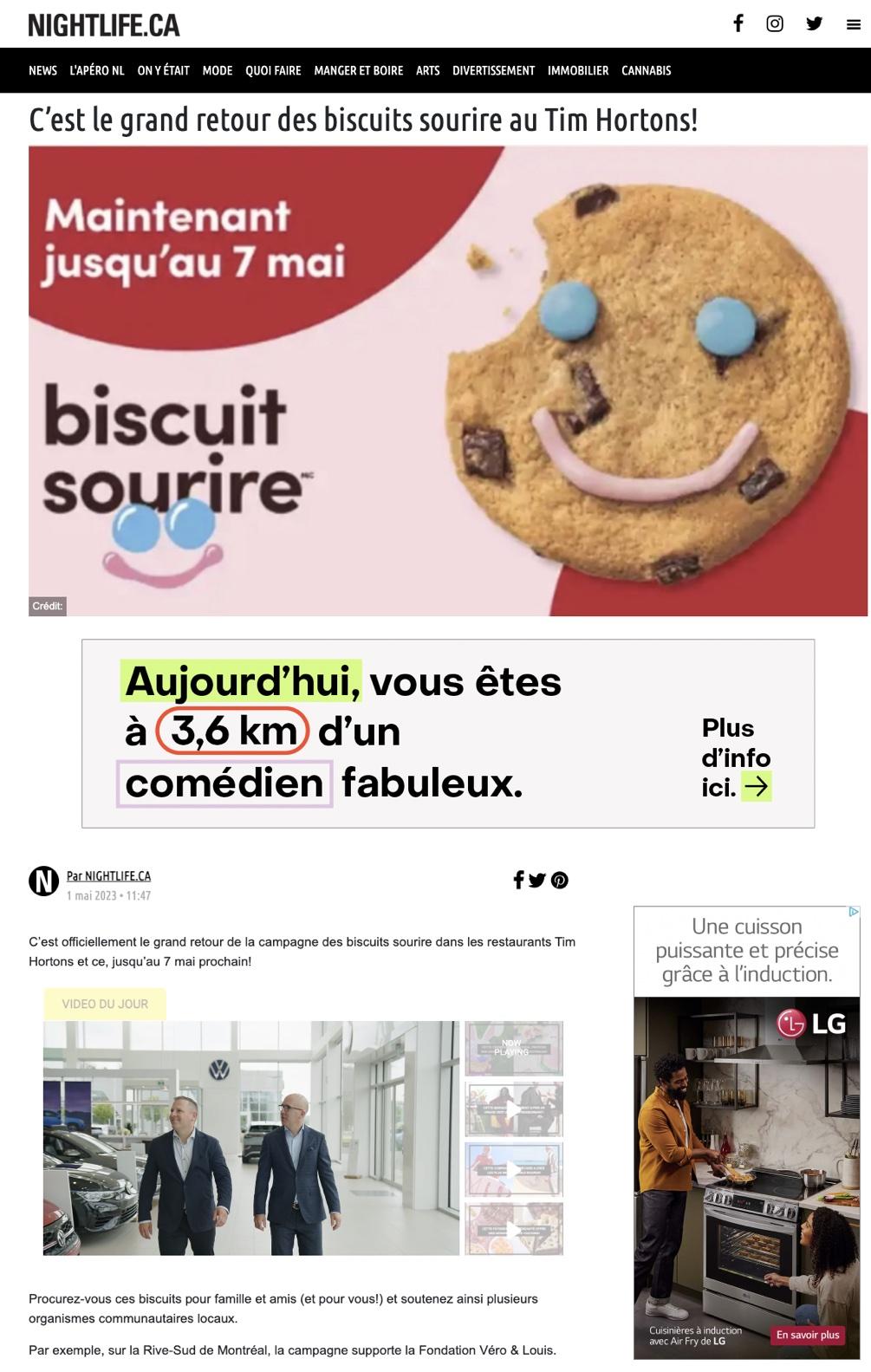The width and height of the screenshot is (871, 1372).
Task: Go to the NEWS section
Action: pyautogui.click(x=42, y=70)
